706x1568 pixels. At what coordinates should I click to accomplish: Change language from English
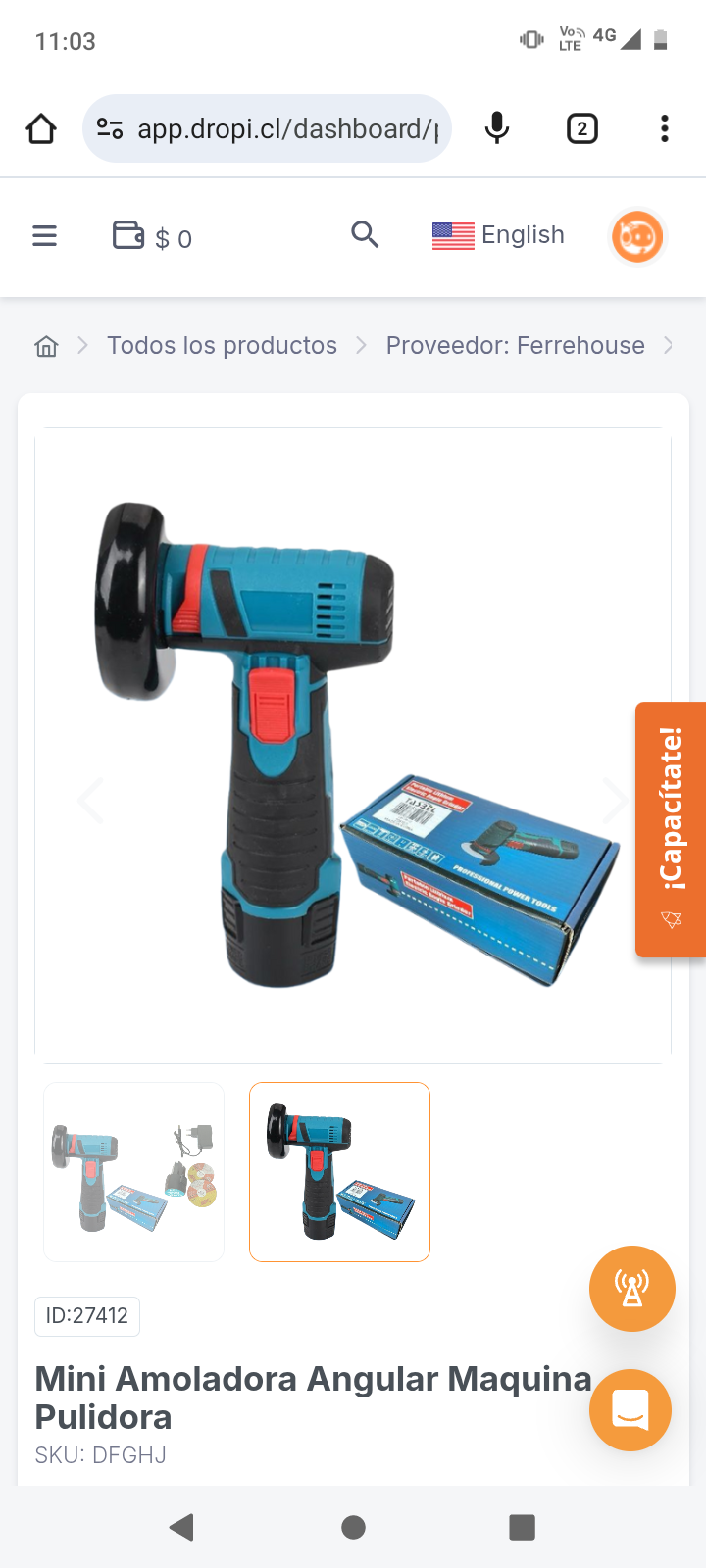[499, 235]
